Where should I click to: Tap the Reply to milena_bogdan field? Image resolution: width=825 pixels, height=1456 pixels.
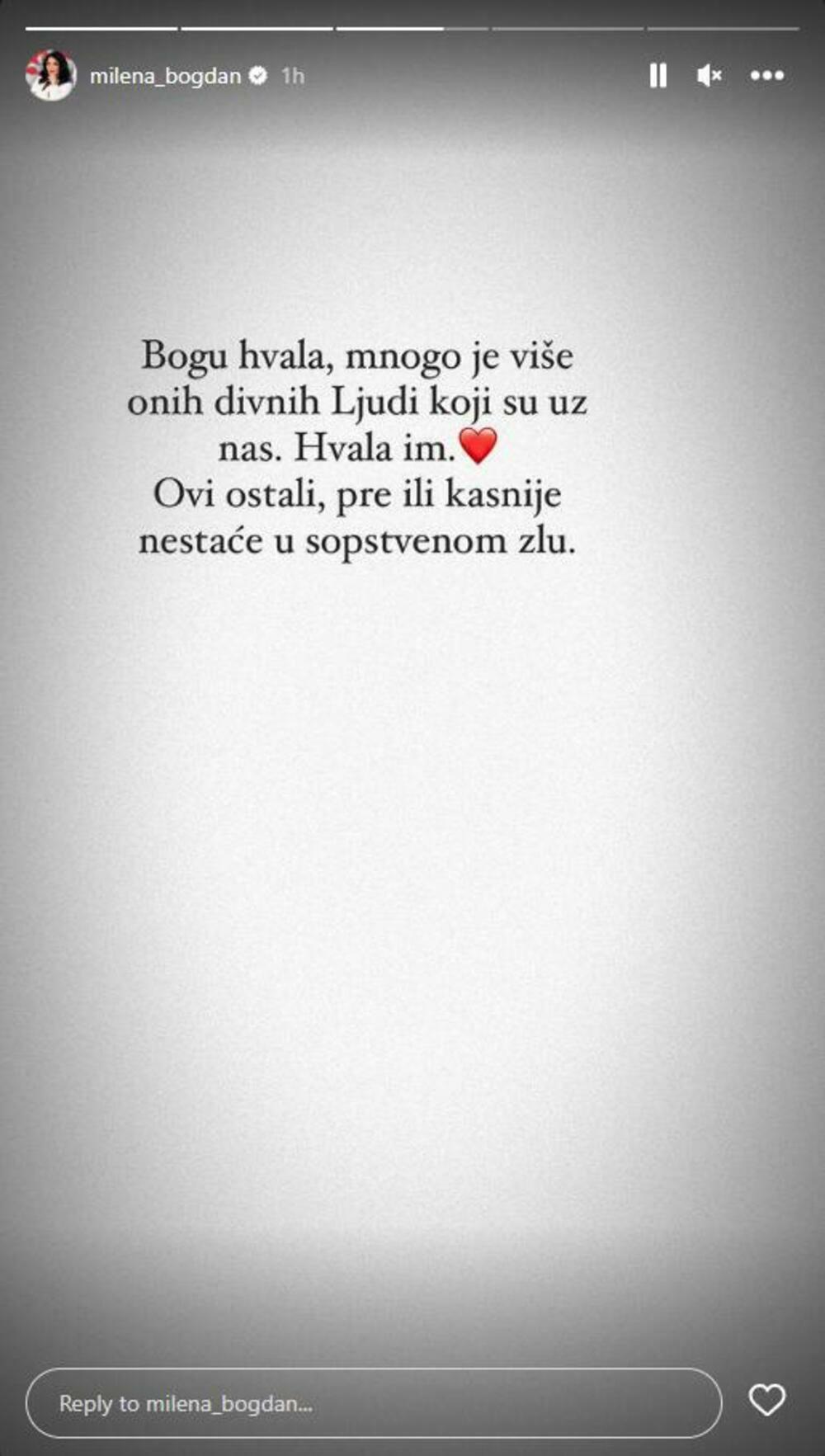(373, 1403)
